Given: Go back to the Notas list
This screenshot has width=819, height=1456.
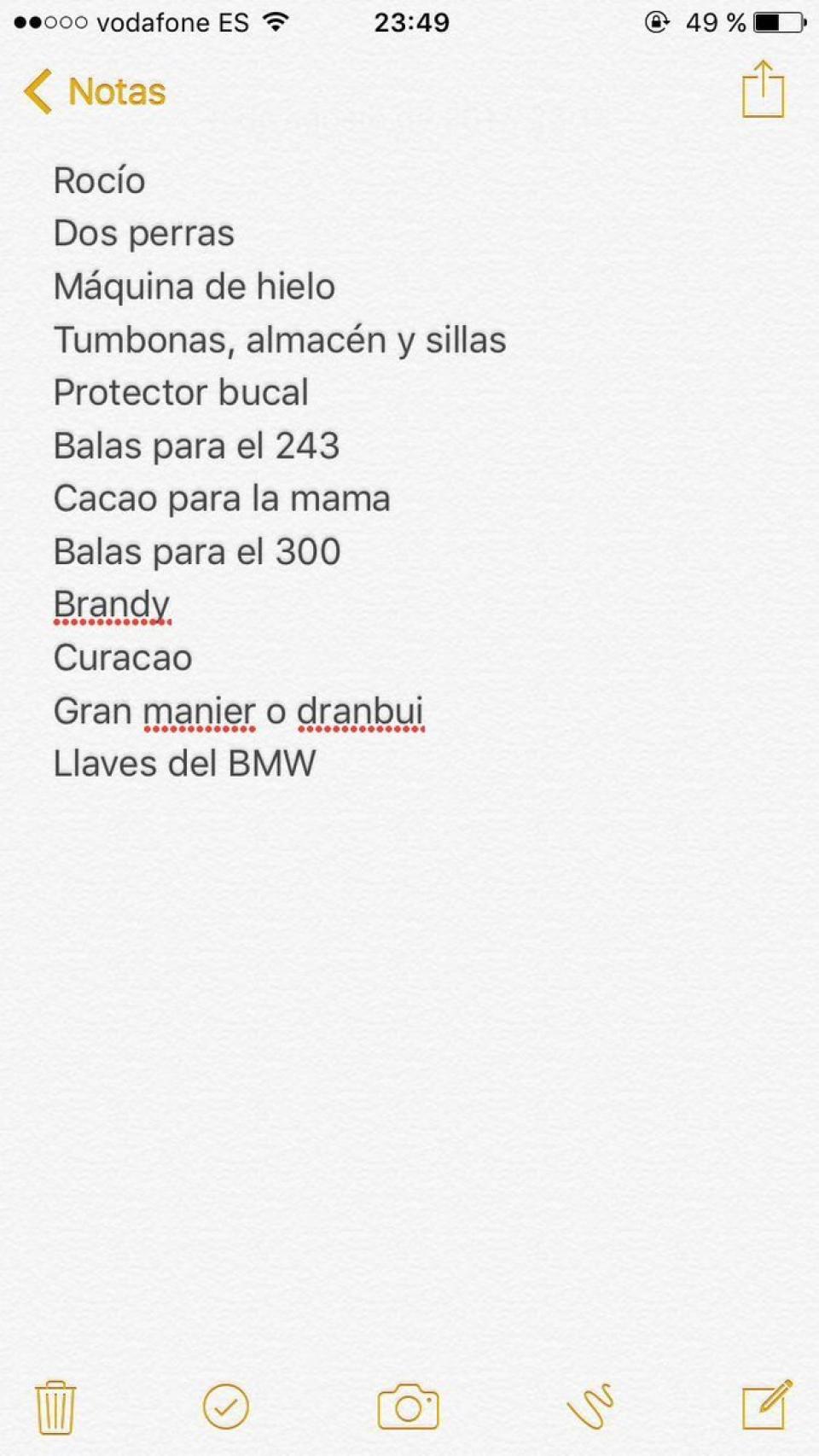Looking at the screenshot, I should click(94, 91).
